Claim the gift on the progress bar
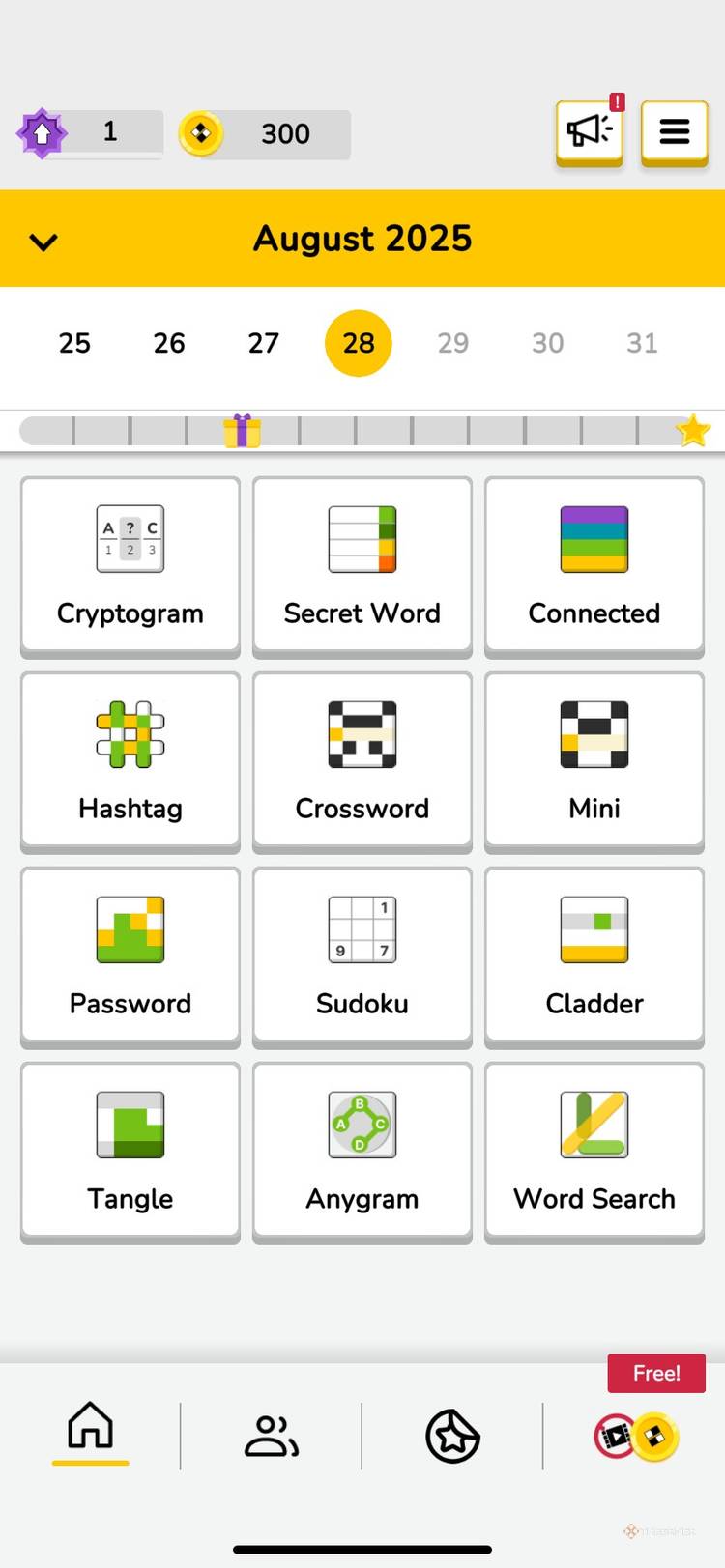 tap(242, 430)
